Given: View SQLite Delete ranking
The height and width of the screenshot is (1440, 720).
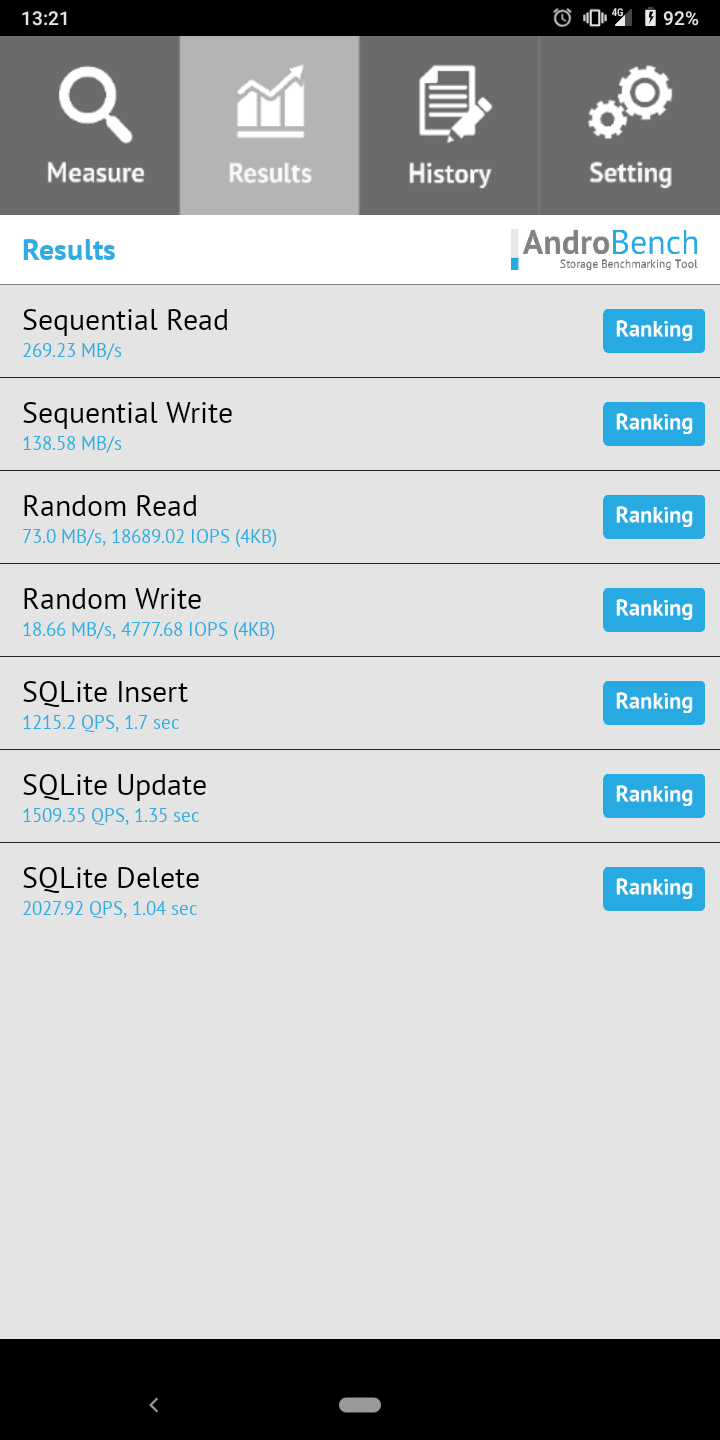Looking at the screenshot, I should coord(654,889).
